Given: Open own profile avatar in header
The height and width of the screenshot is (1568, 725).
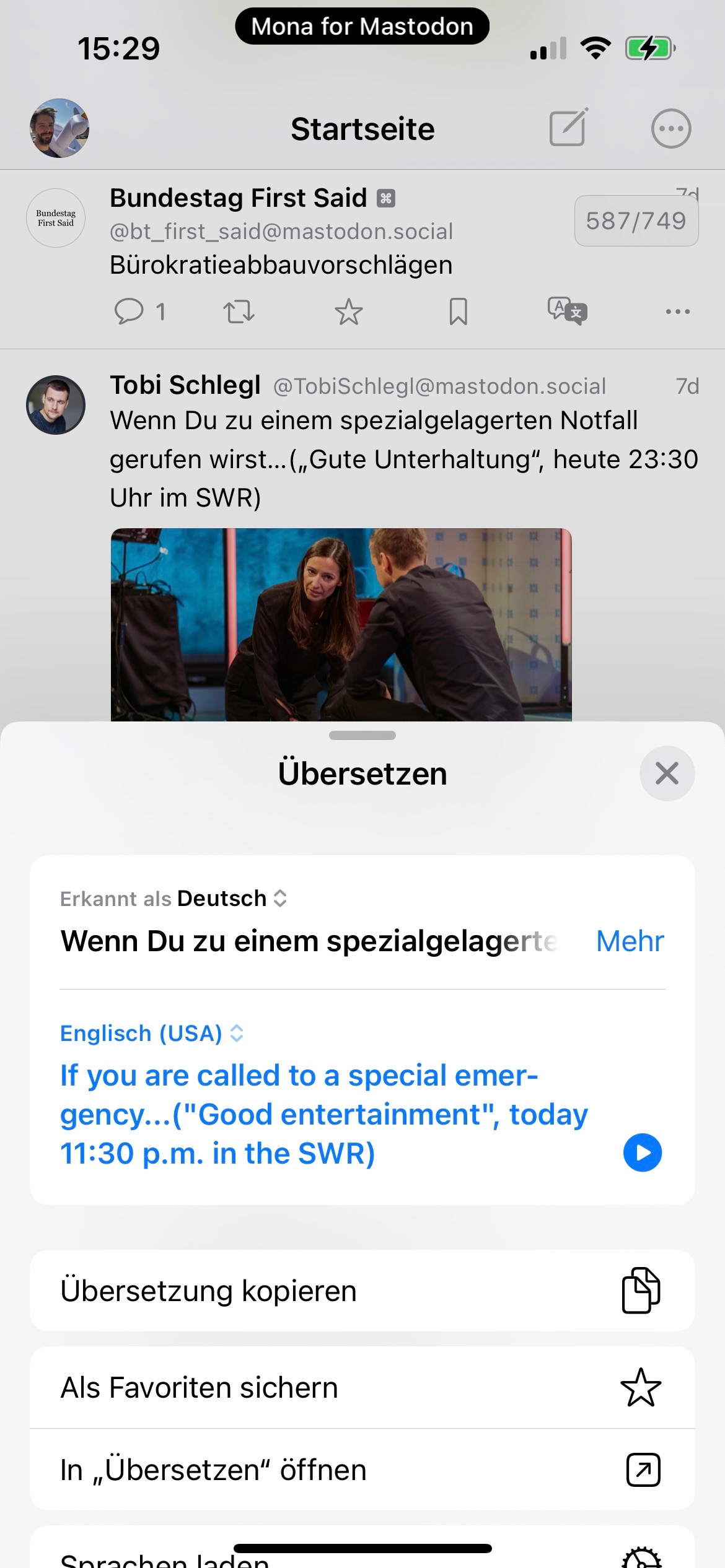Looking at the screenshot, I should click(59, 128).
